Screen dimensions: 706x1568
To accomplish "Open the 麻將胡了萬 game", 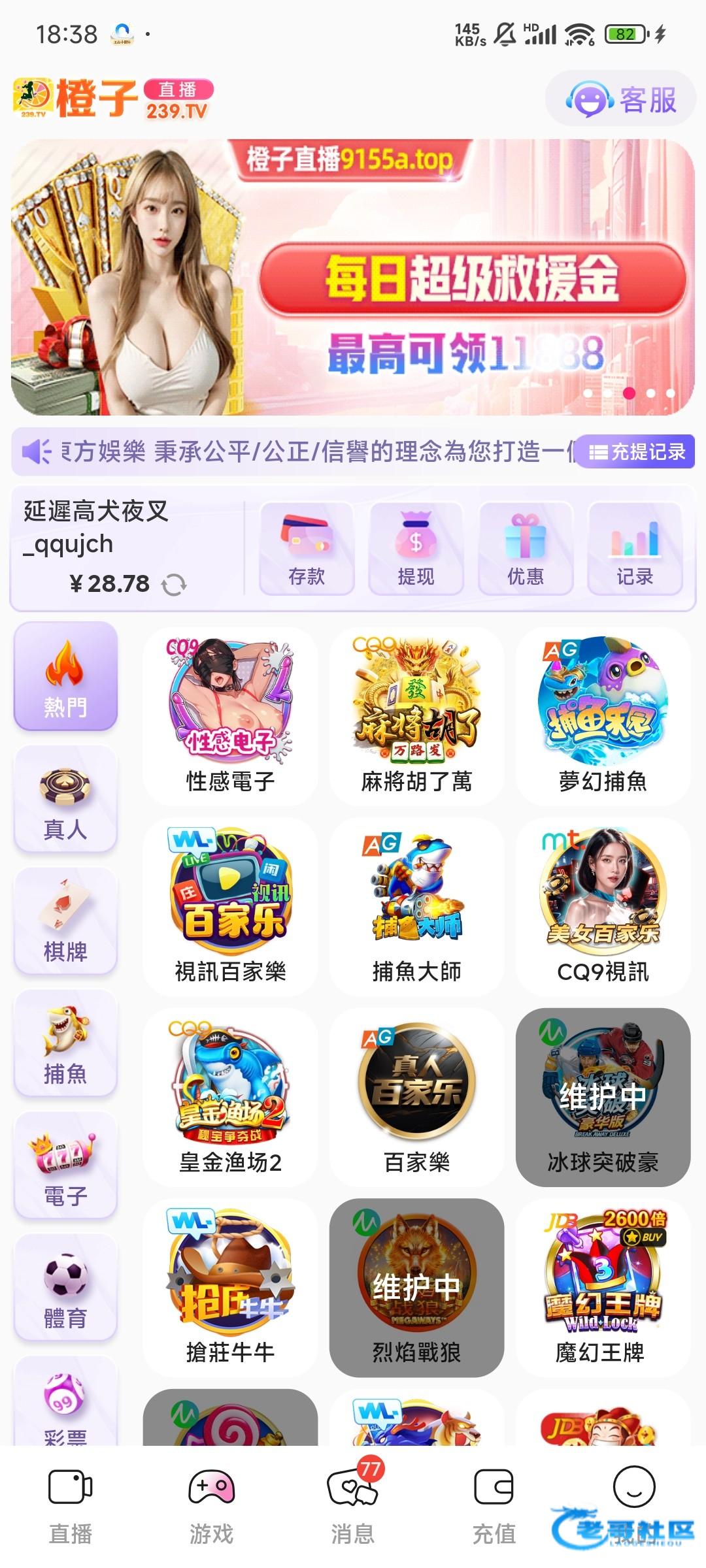I will coord(416,715).
